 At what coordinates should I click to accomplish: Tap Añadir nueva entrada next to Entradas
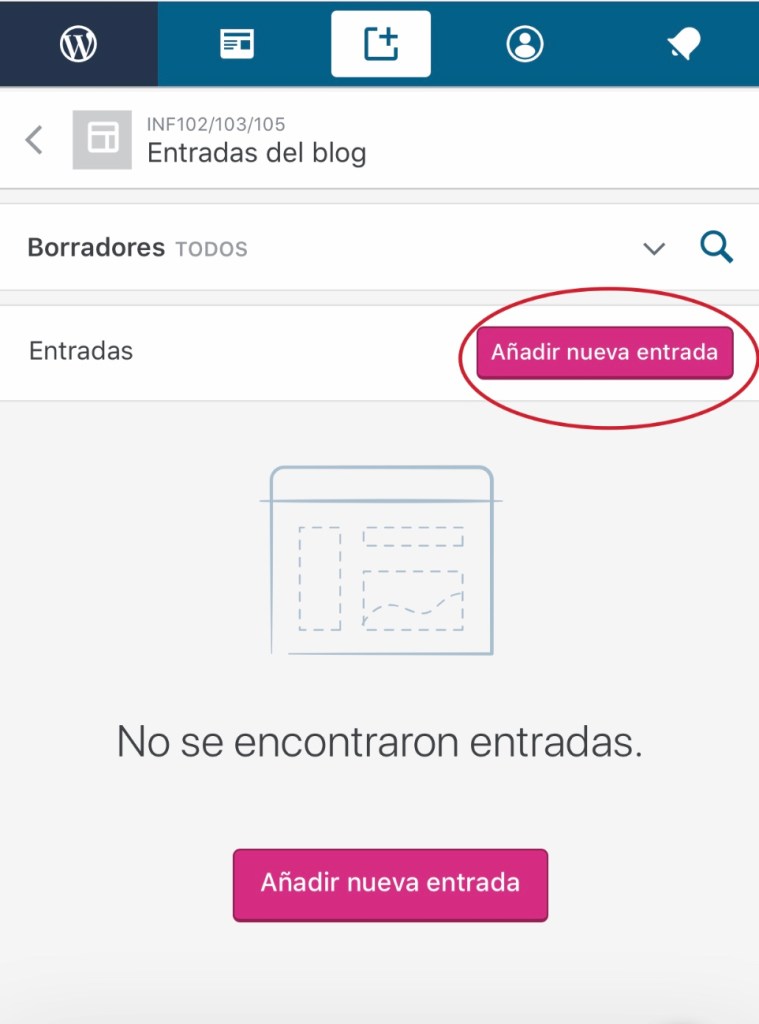604,353
